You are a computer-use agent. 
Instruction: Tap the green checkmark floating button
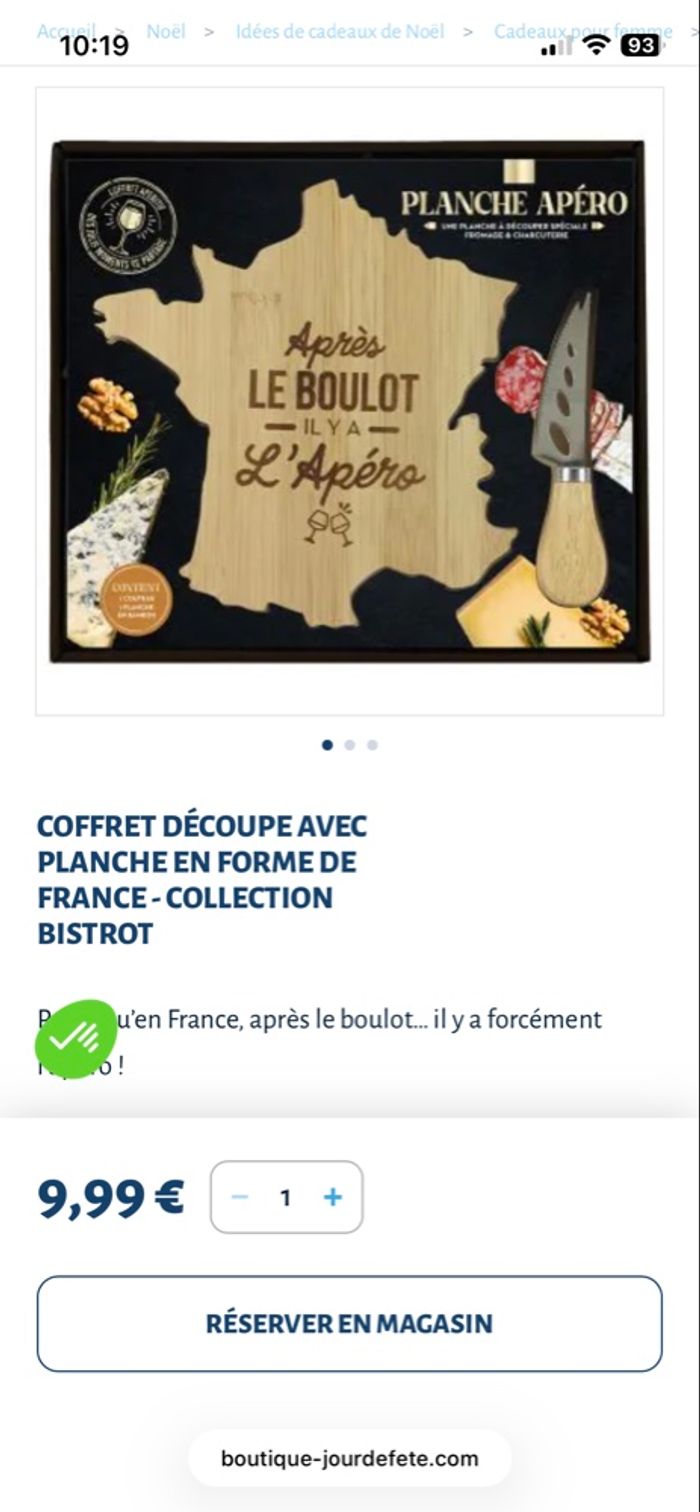[x=75, y=1039]
